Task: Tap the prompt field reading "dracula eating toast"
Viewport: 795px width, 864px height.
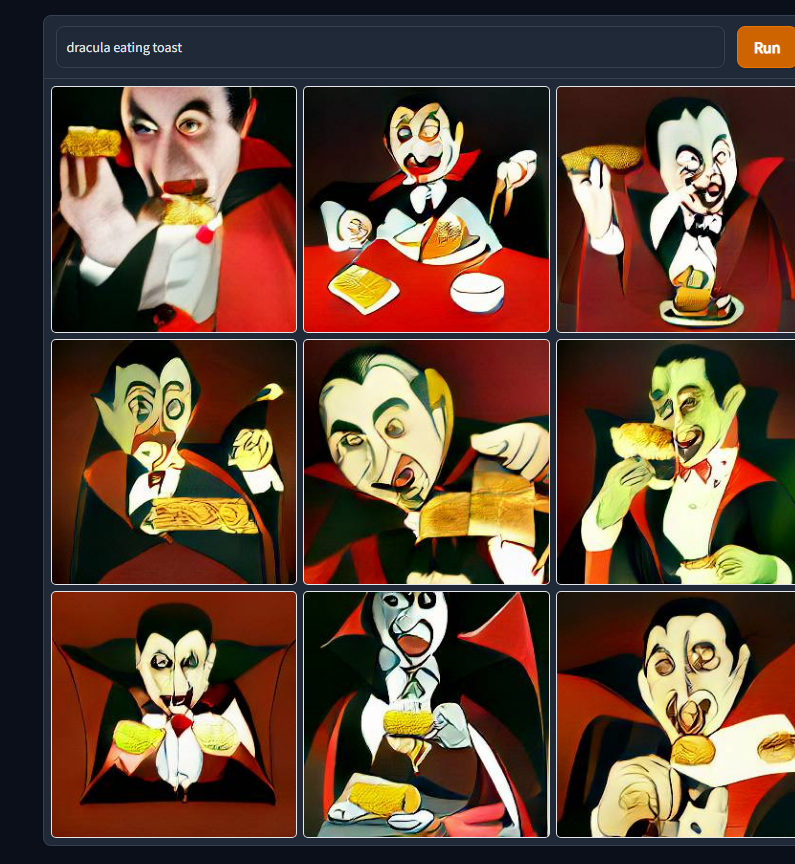Action: [390, 47]
